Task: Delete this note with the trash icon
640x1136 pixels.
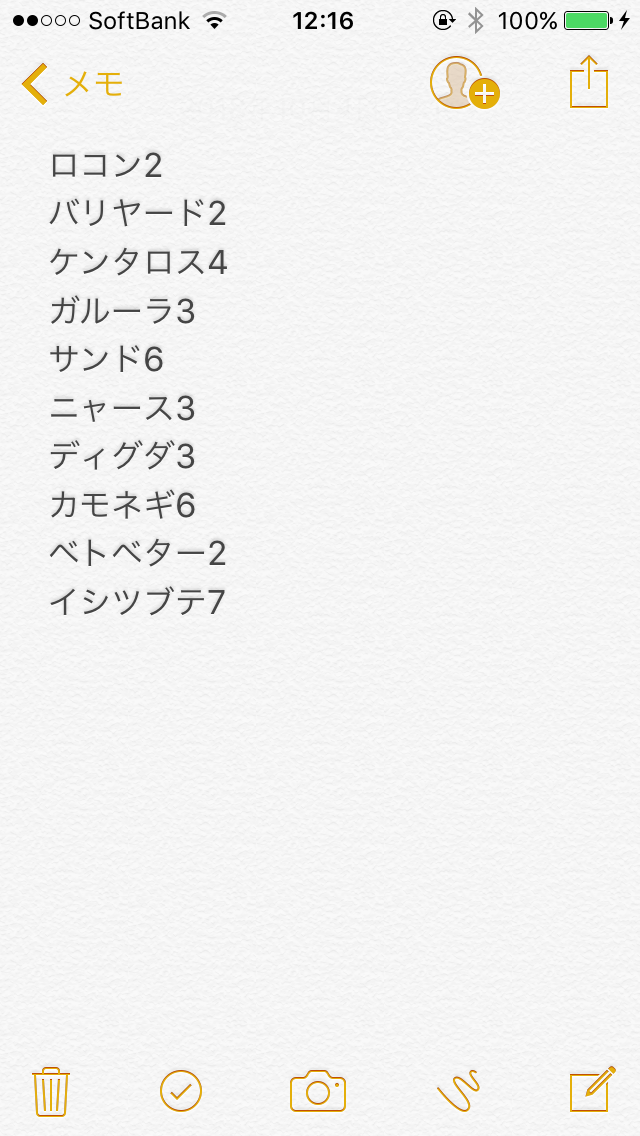Action: [50, 1091]
